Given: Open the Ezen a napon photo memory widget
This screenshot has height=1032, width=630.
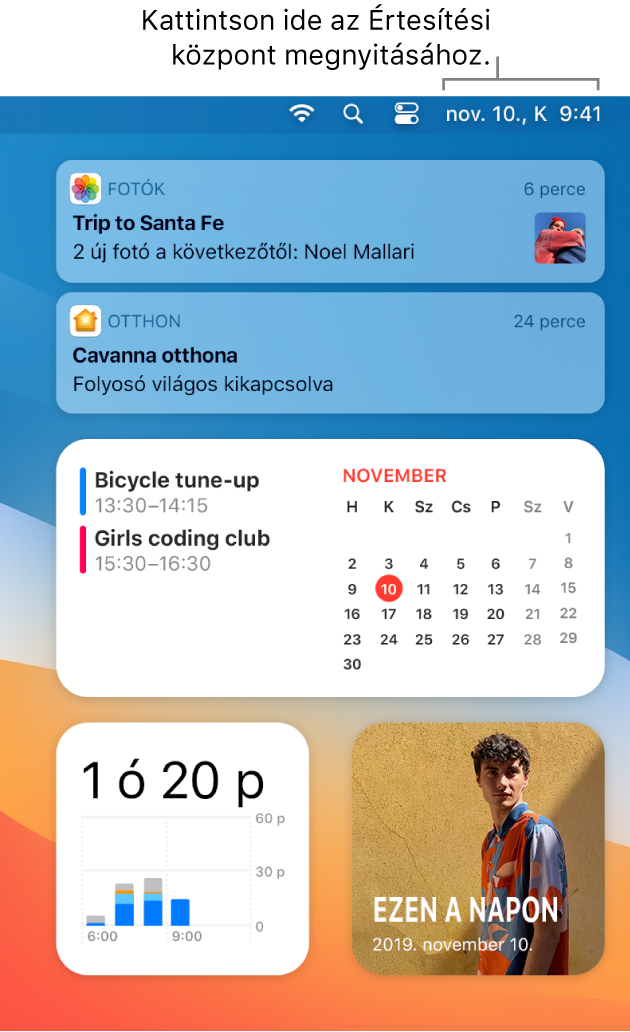Looking at the screenshot, I should [x=478, y=848].
